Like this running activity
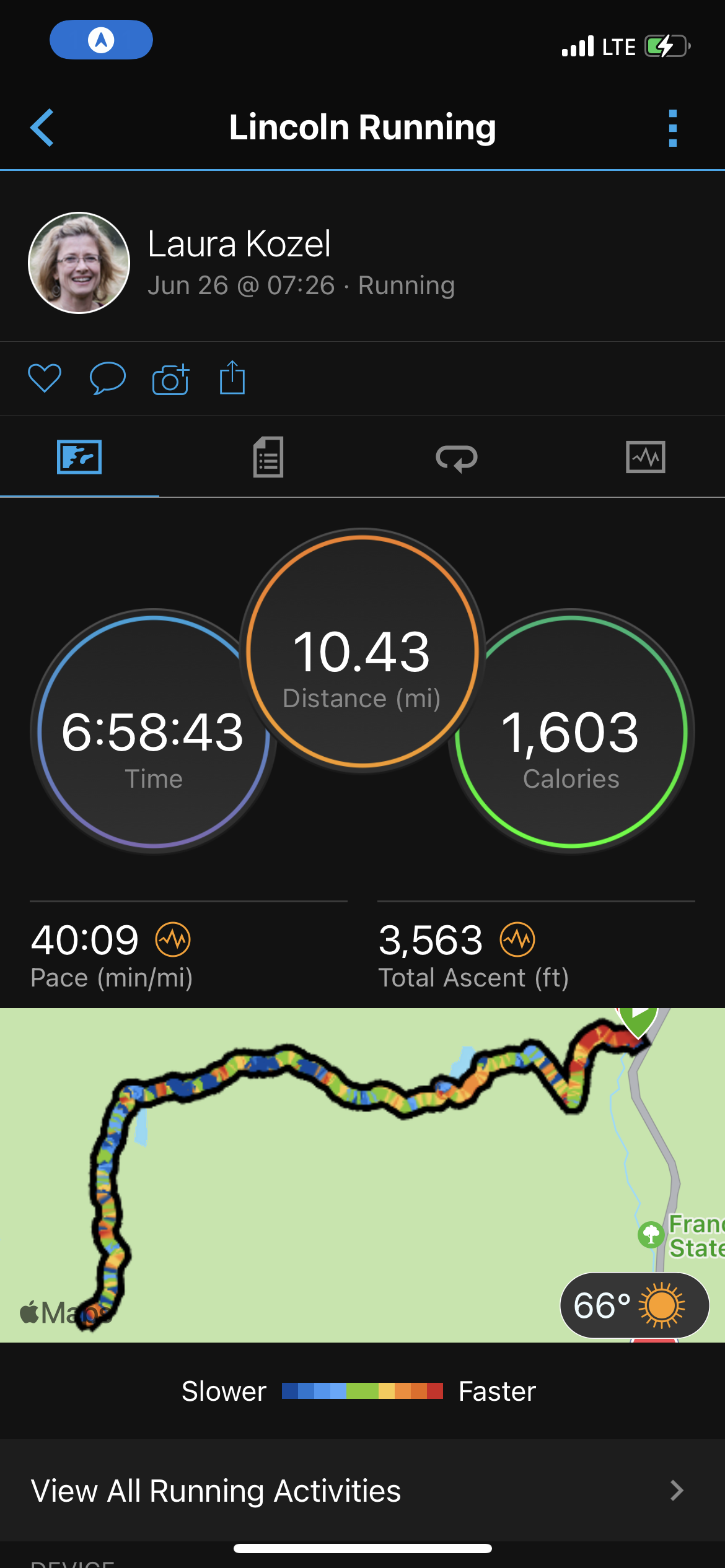 coord(45,378)
